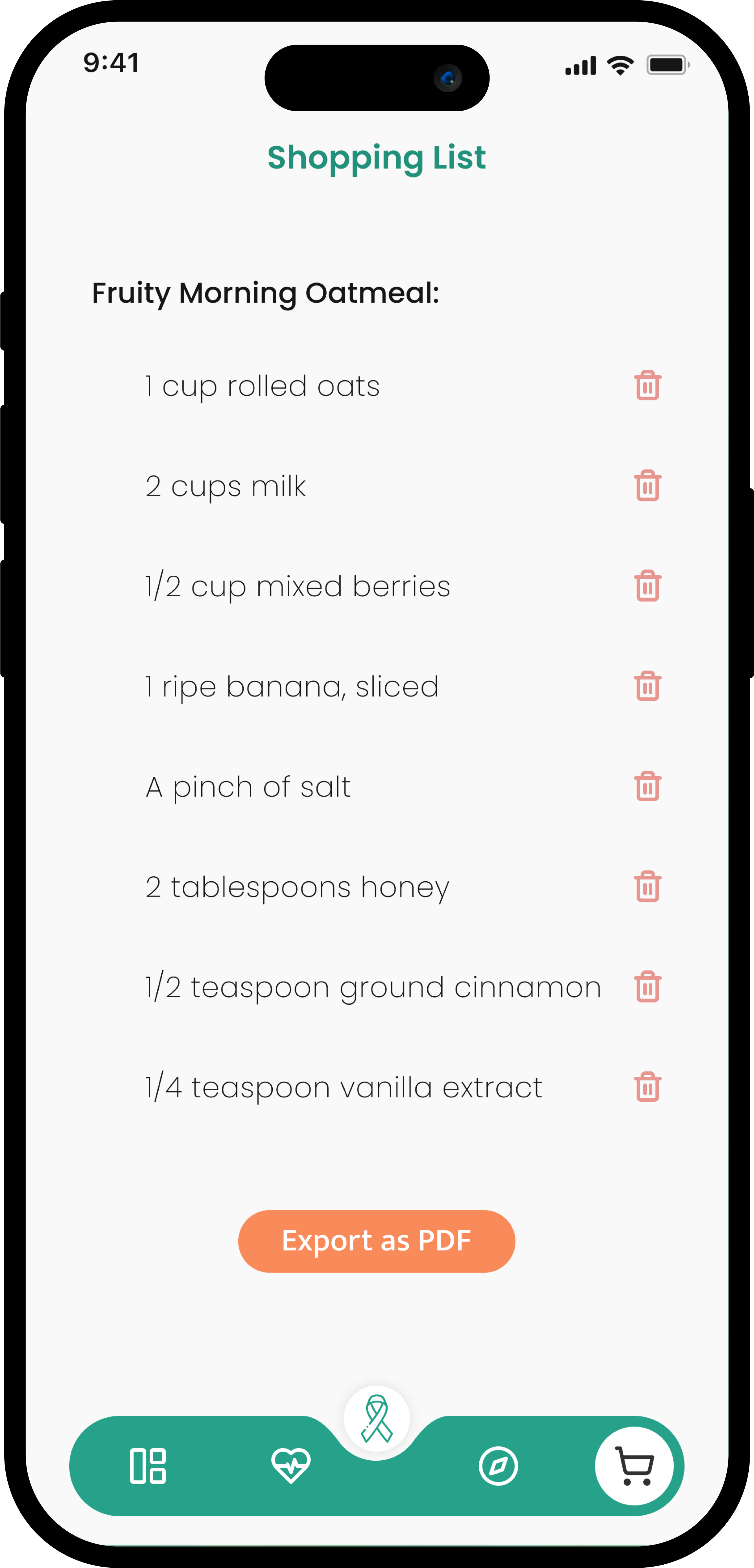Remove 1 ripe banana, sliced

pyautogui.click(x=648, y=686)
